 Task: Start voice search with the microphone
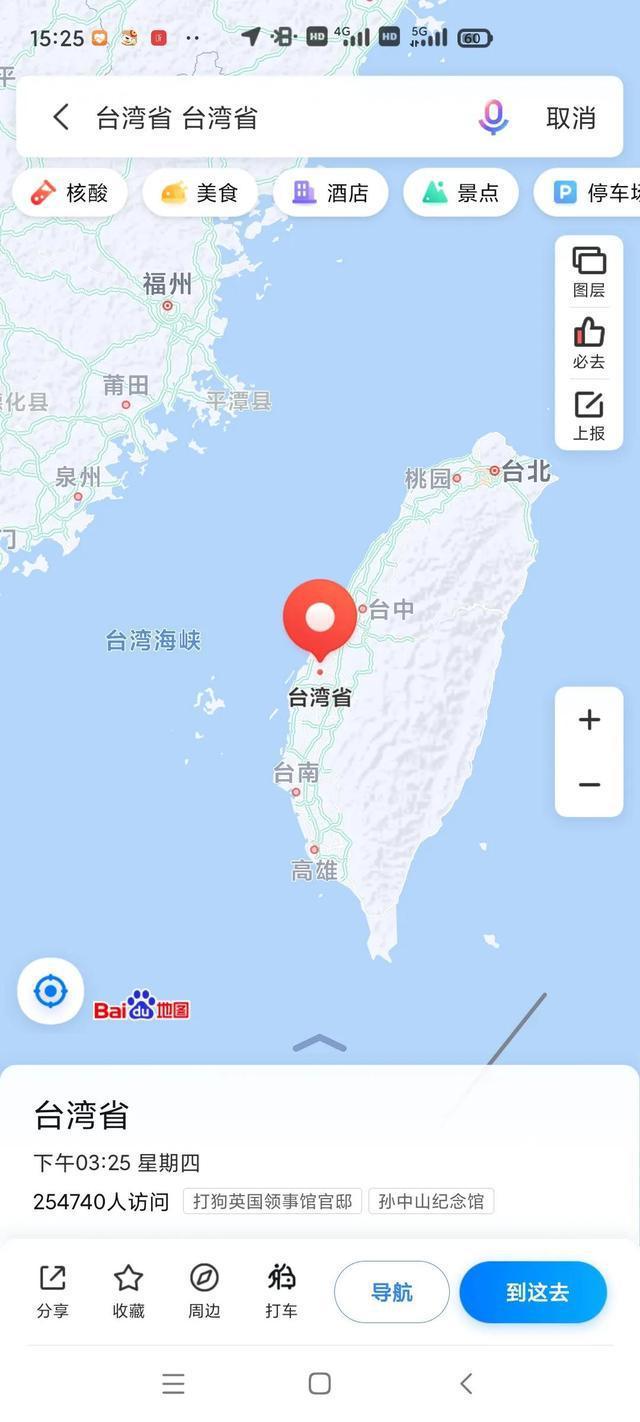click(493, 117)
